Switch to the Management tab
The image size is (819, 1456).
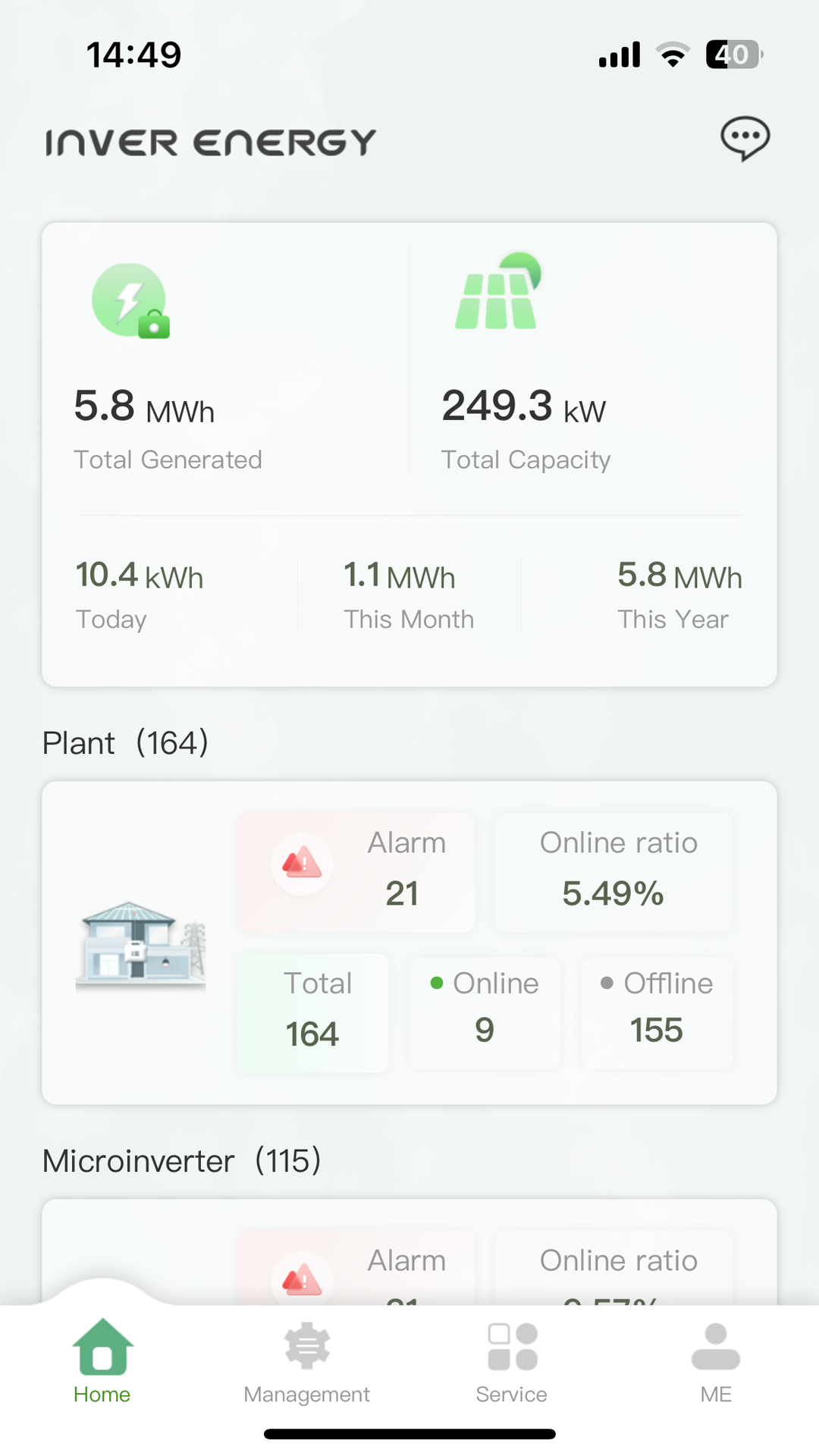[306, 1363]
